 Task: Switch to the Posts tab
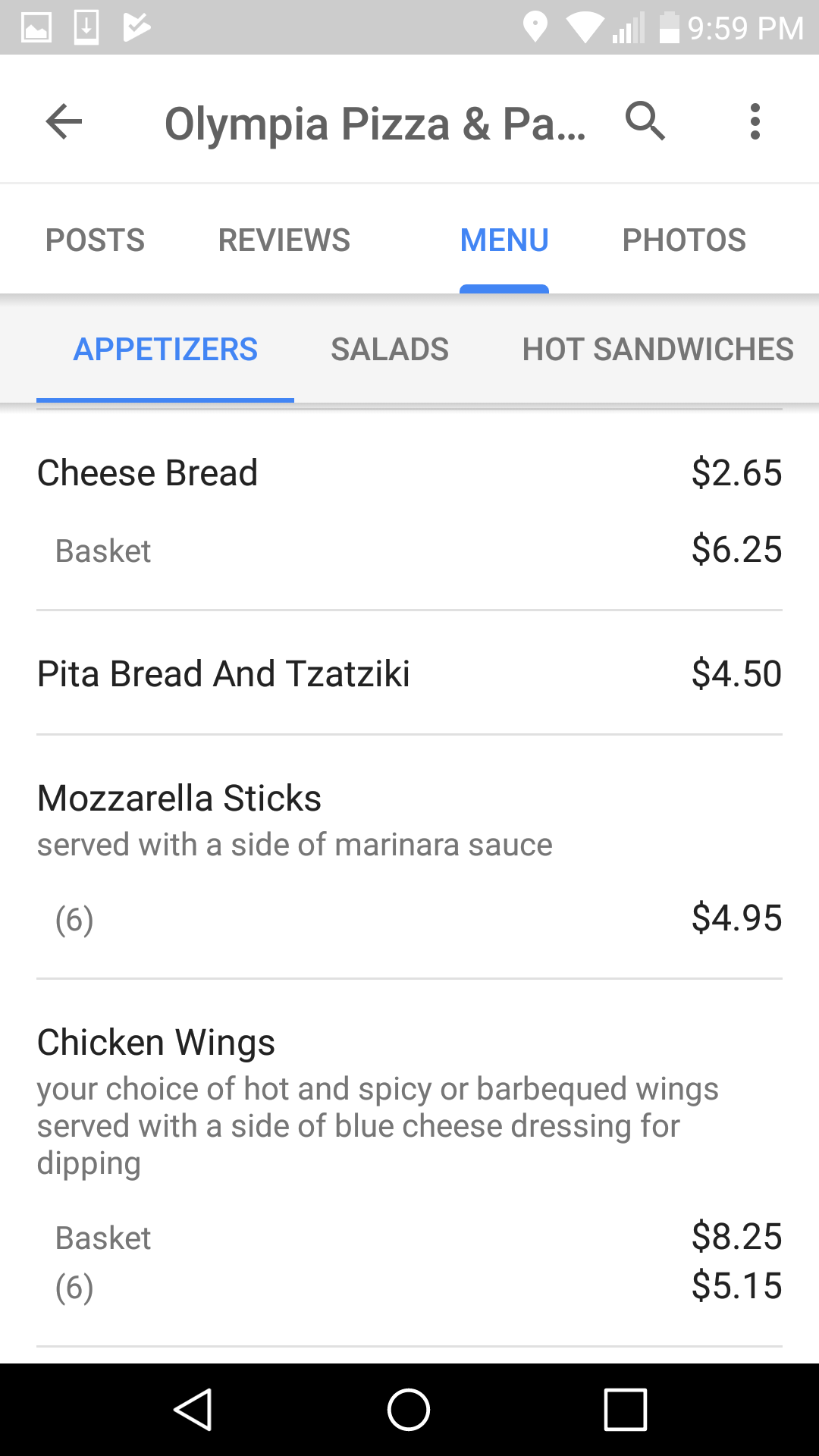click(x=95, y=240)
